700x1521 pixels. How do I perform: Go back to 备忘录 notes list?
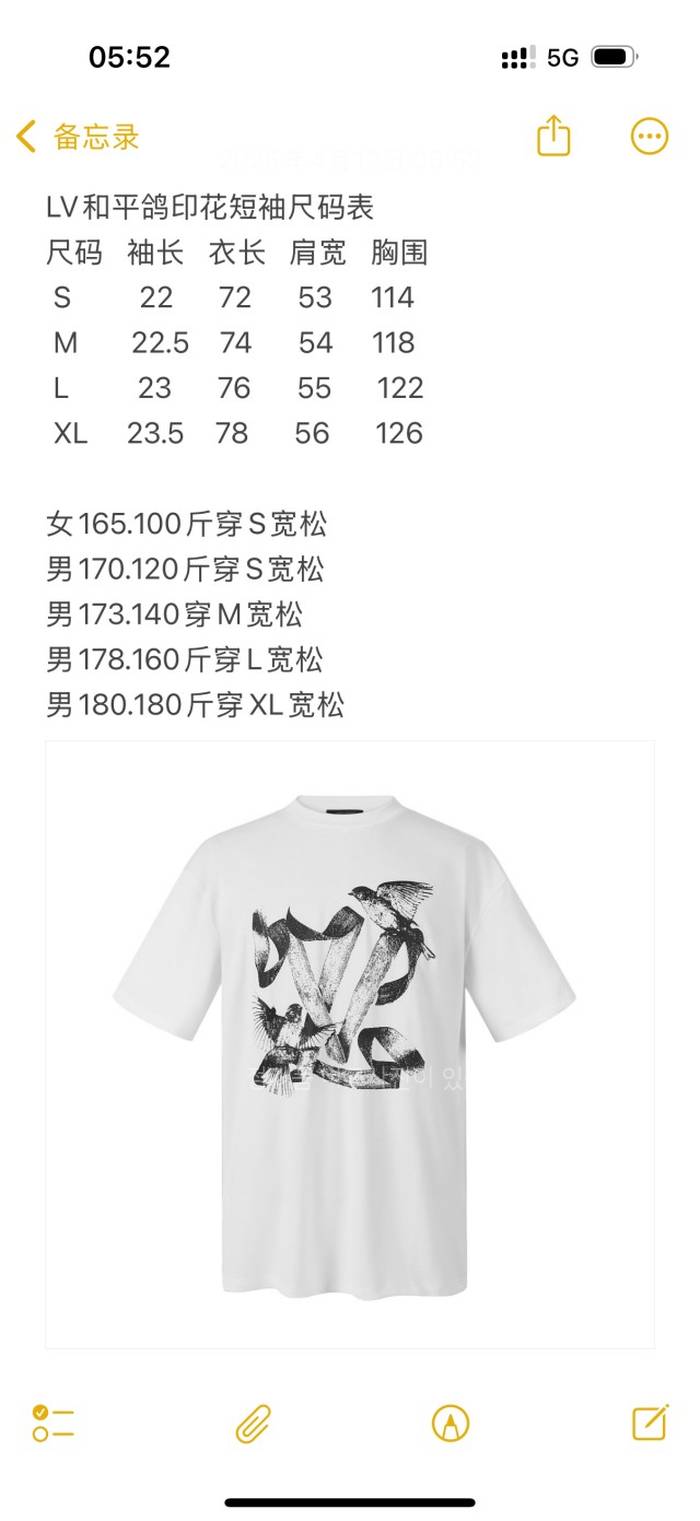pyautogui.click(x=78, y=137)
